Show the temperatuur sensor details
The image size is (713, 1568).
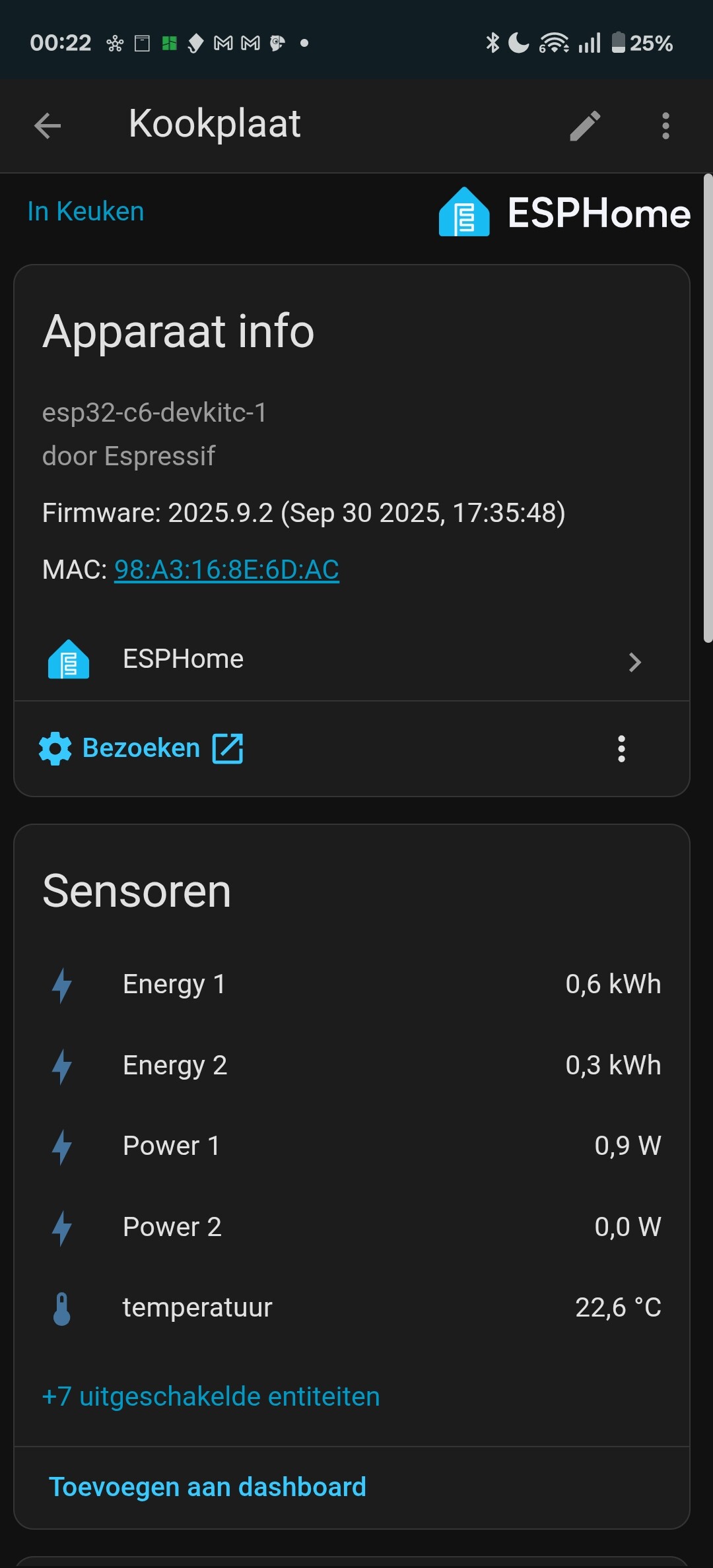click(351, 1308)
